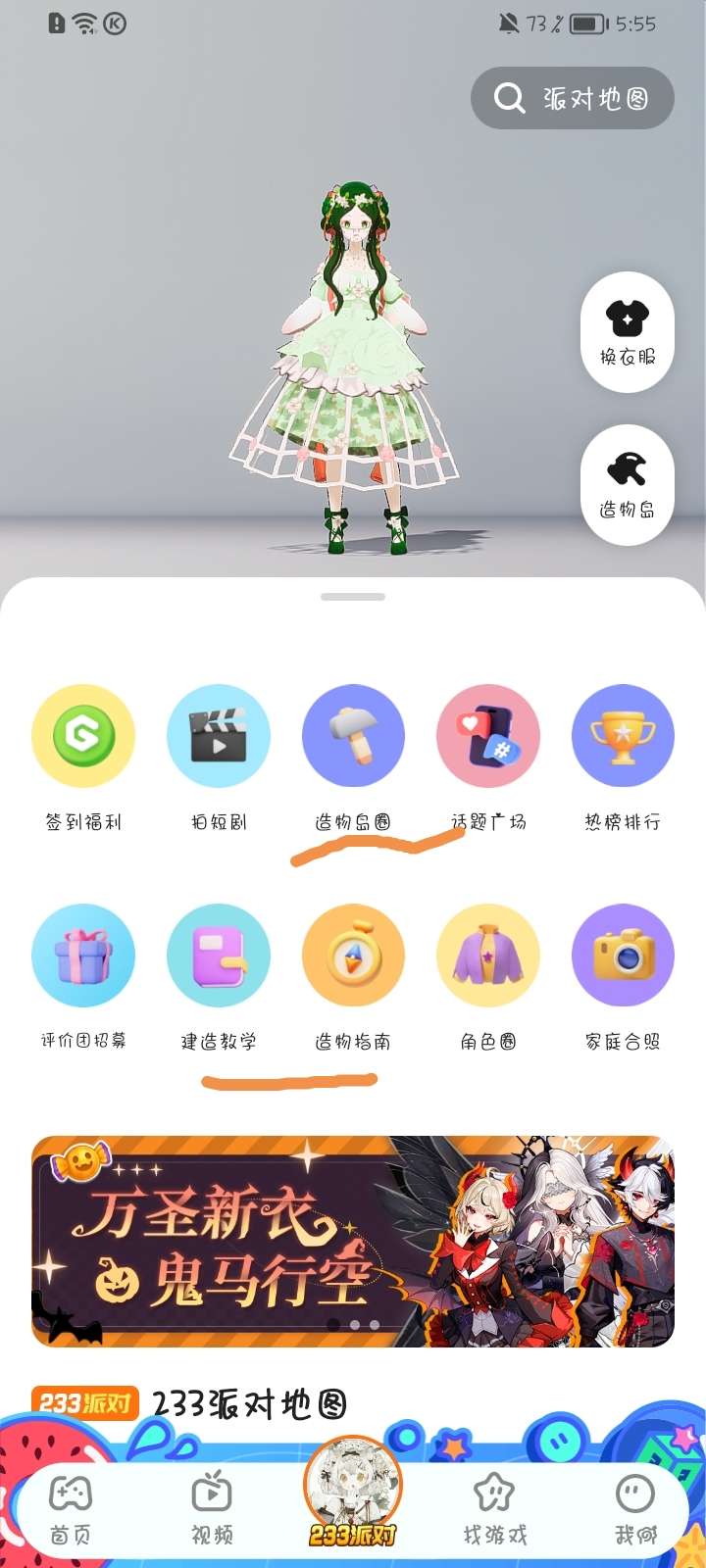This screenshot has height=1568, width=706.
Task: Open the 万圣新衣 Halloween banner
Action: tap(353, 1241)
